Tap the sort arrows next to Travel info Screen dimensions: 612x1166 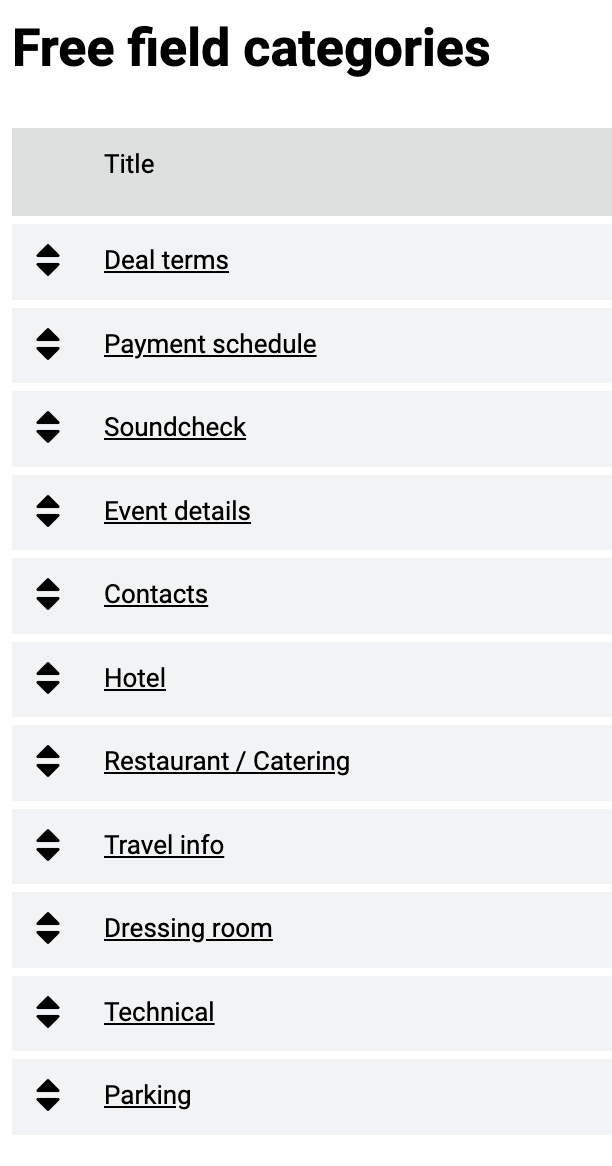(x=48, y=845)
